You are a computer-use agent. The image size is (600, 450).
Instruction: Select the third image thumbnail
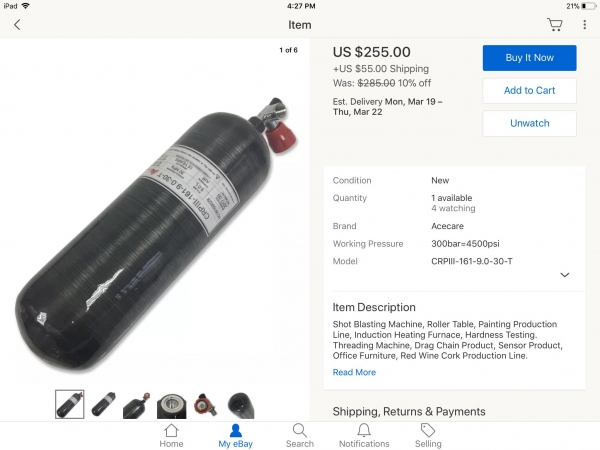(x=138, y=404)
